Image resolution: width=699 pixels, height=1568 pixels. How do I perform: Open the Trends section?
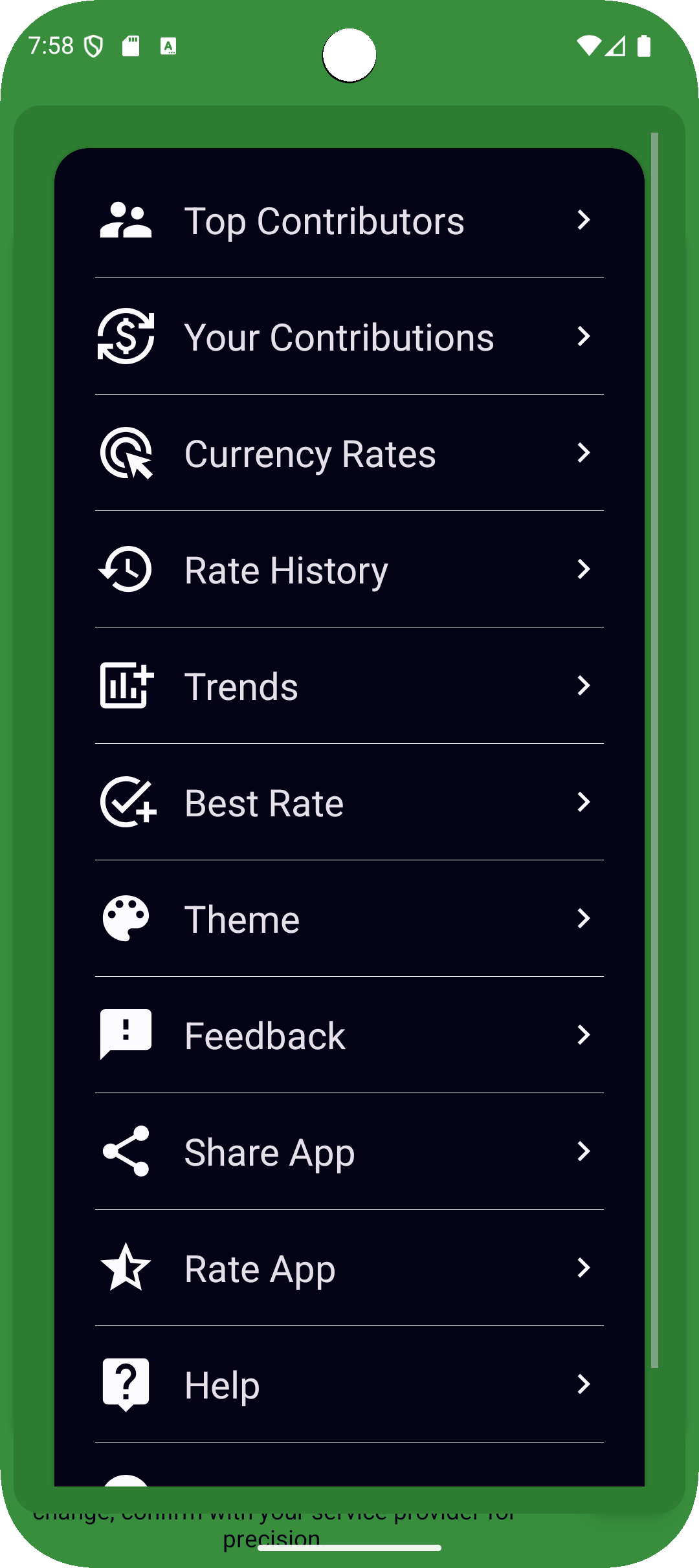[x=349, y=686]
